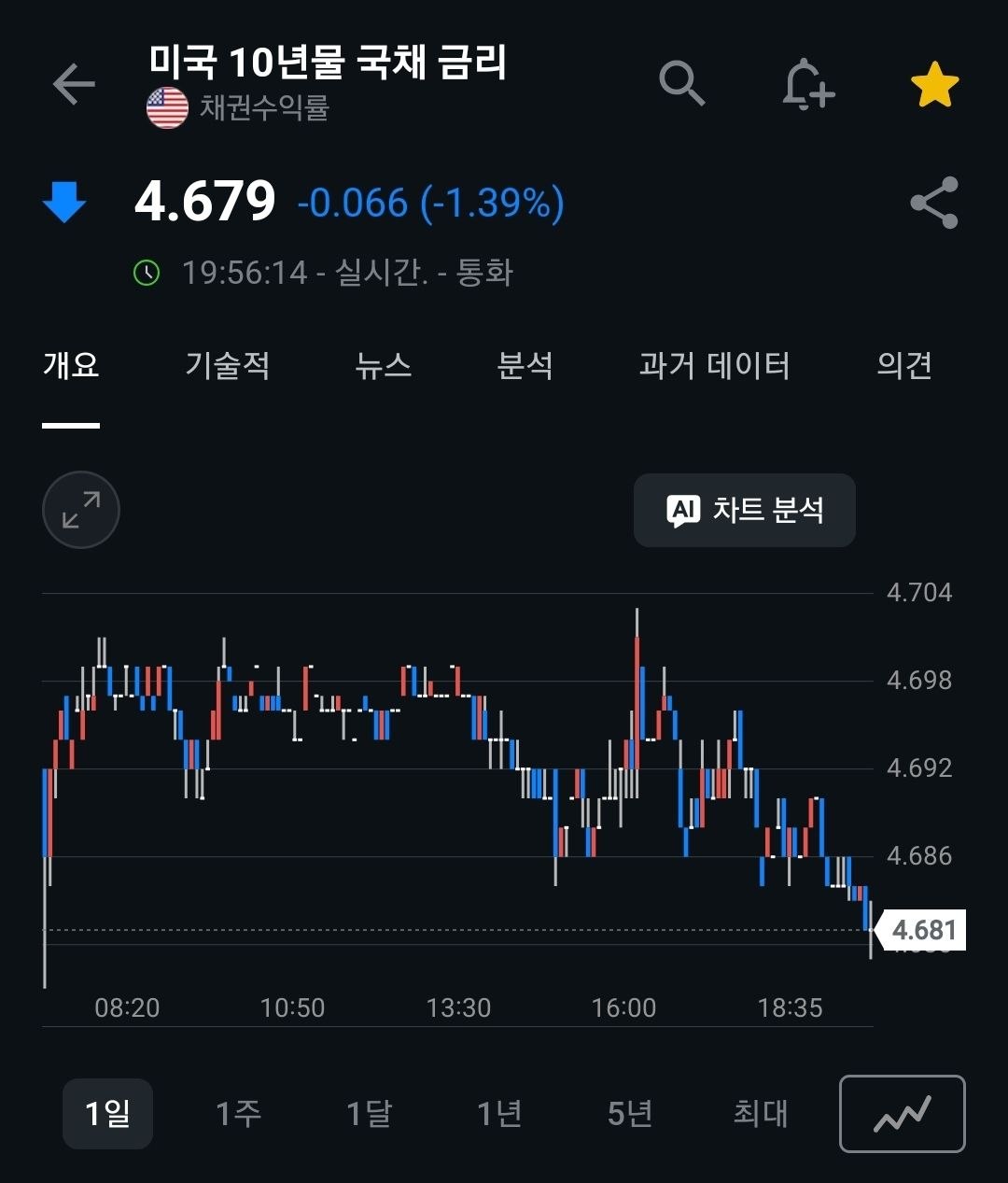
Task: Go back using the arrow icon
Action: pyautogui.click(x=74, y=85)
